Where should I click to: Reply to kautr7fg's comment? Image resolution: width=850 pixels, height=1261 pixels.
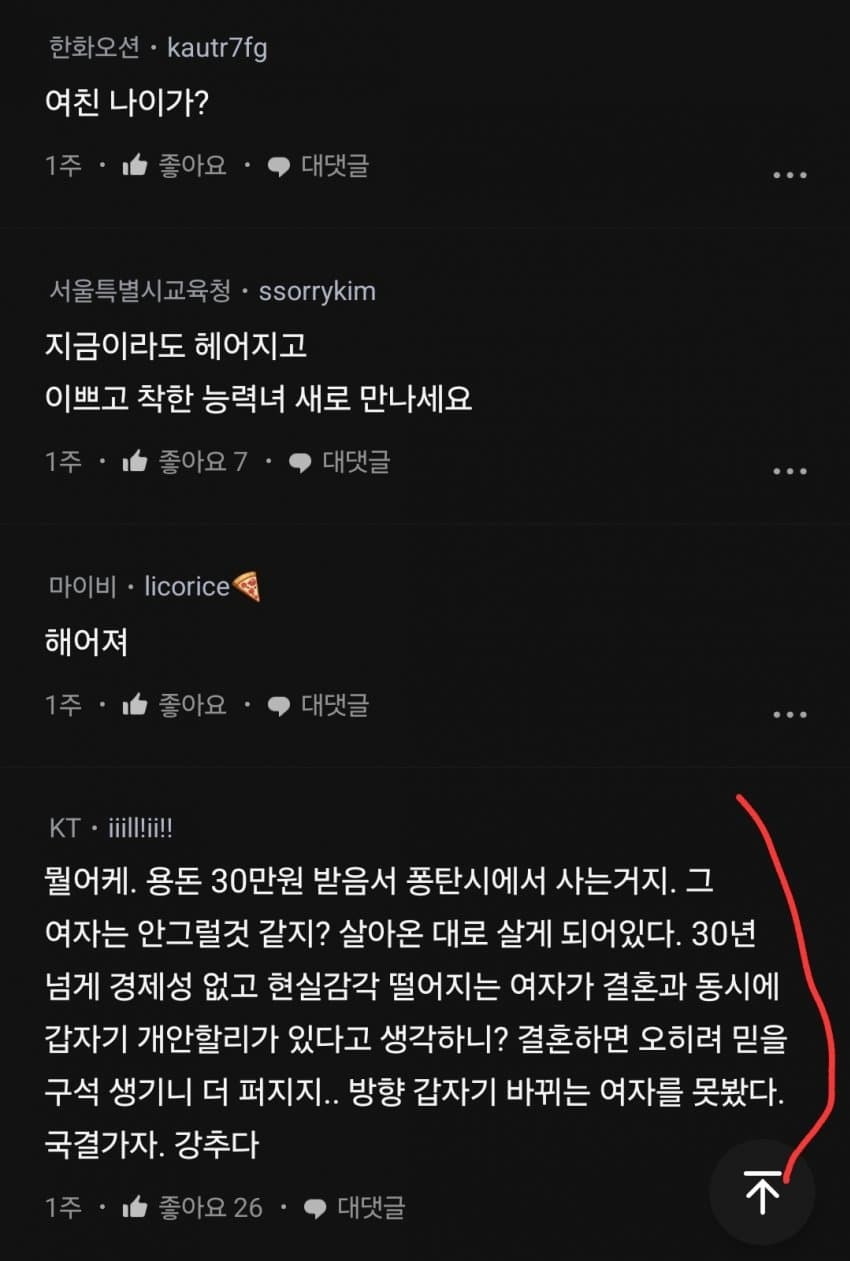tap(319, 166)
